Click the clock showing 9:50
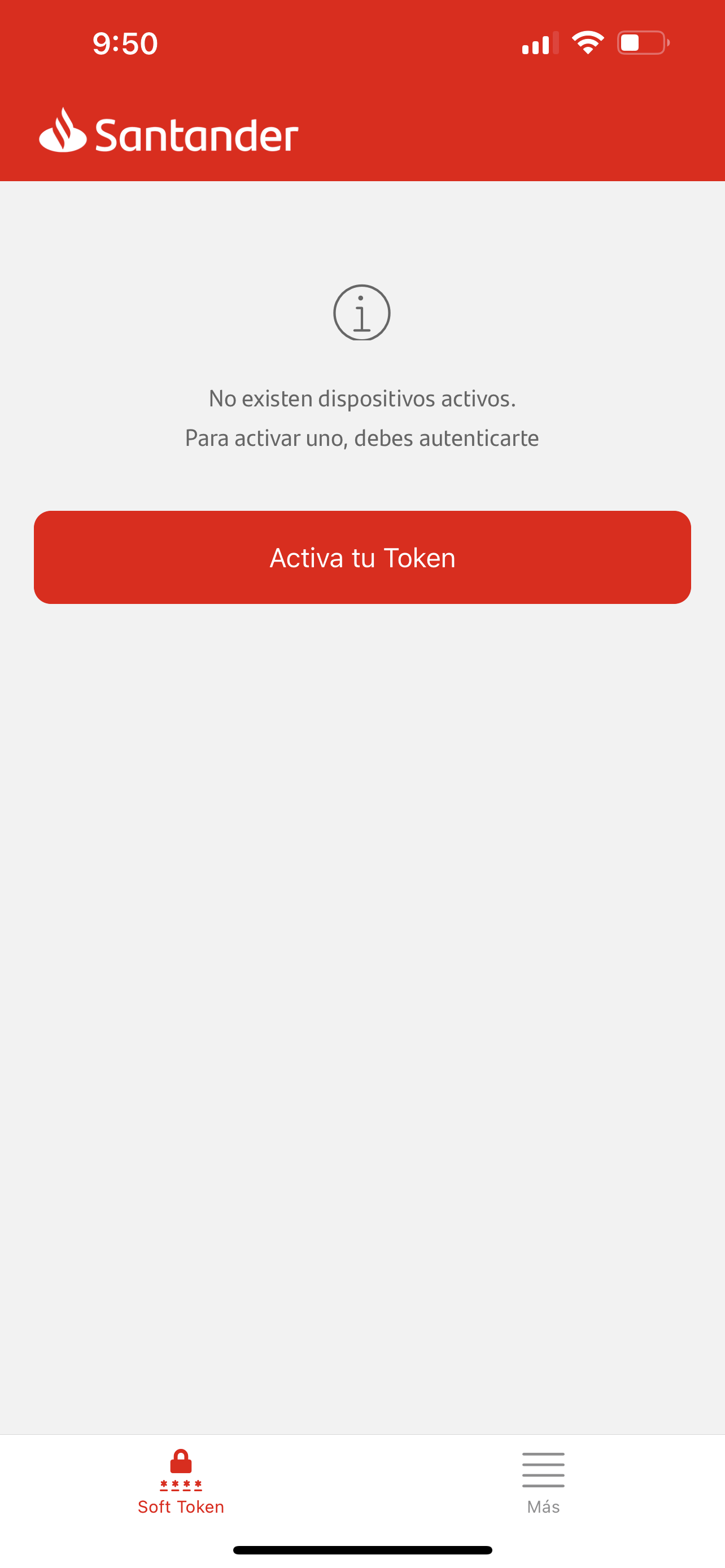 124,42
